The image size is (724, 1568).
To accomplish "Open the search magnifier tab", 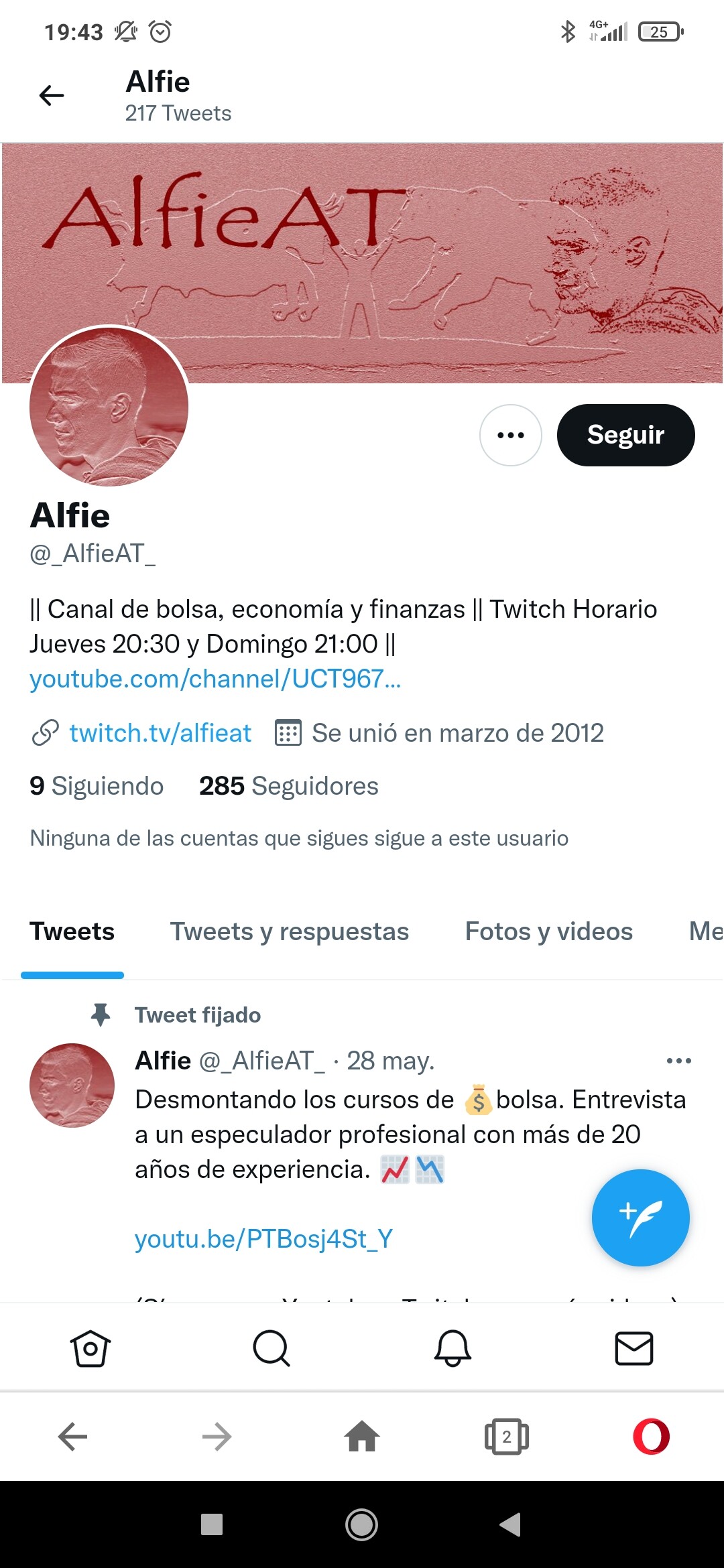I will [x=271, y=1348].
